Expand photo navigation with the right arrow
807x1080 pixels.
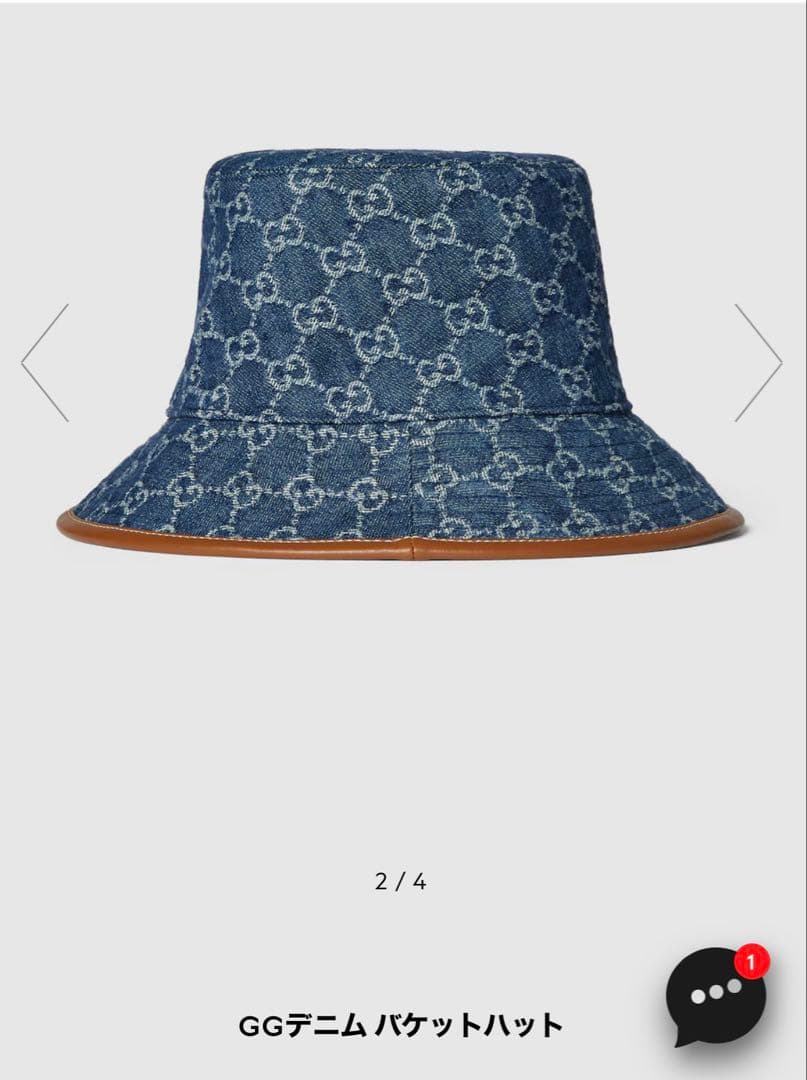click(x=758, y=360)
